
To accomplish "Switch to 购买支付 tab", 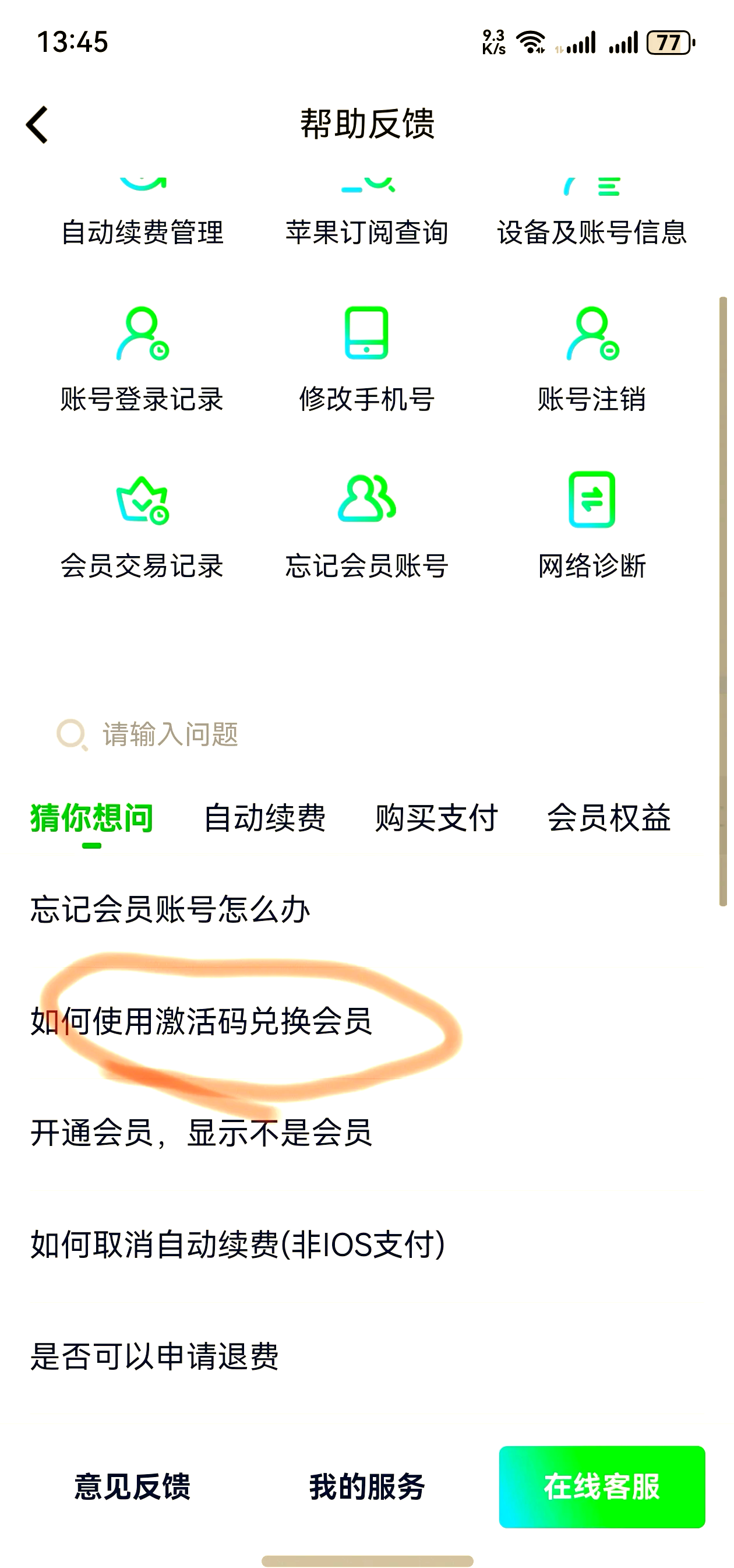I will 437,817.
